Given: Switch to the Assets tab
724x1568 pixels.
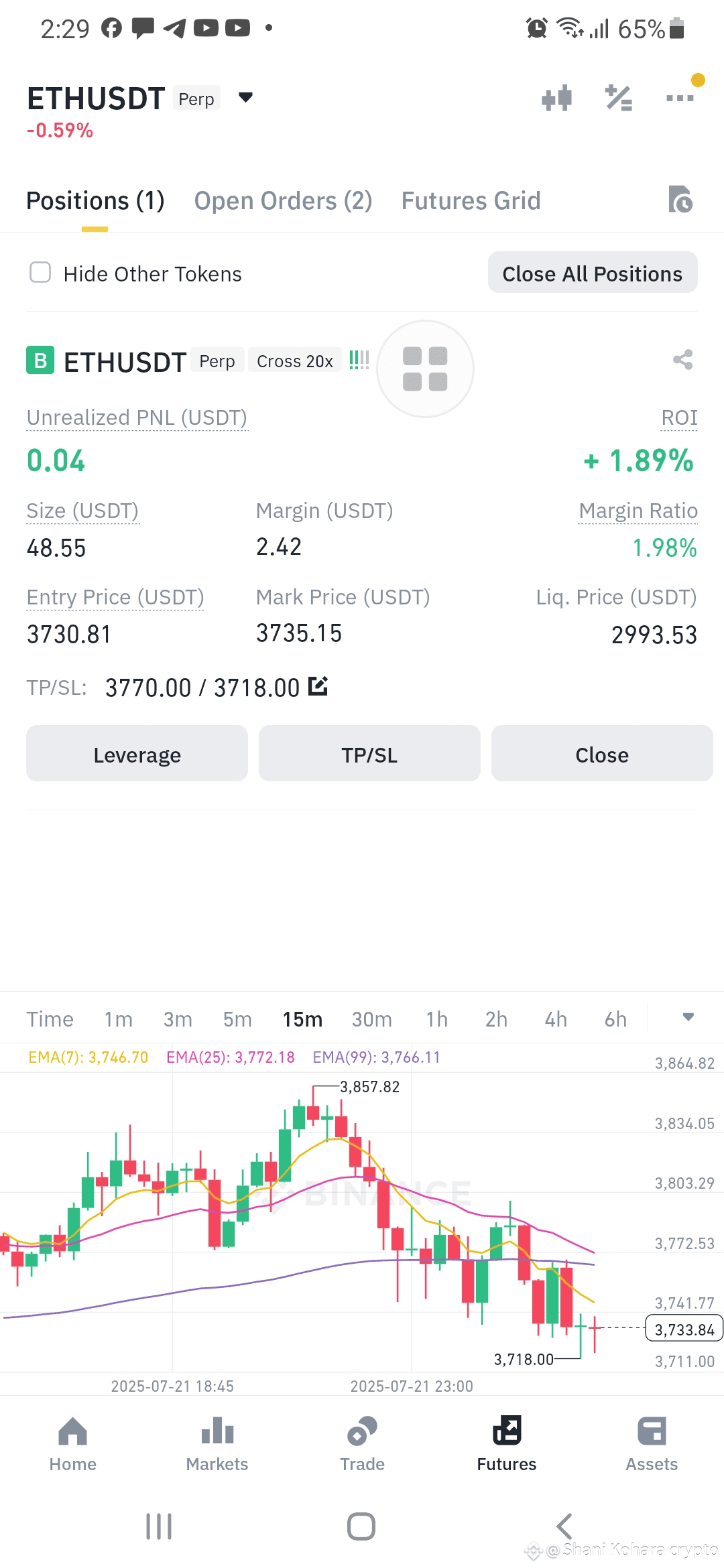Looking at the screenshot, I should tap(652, 1444).
